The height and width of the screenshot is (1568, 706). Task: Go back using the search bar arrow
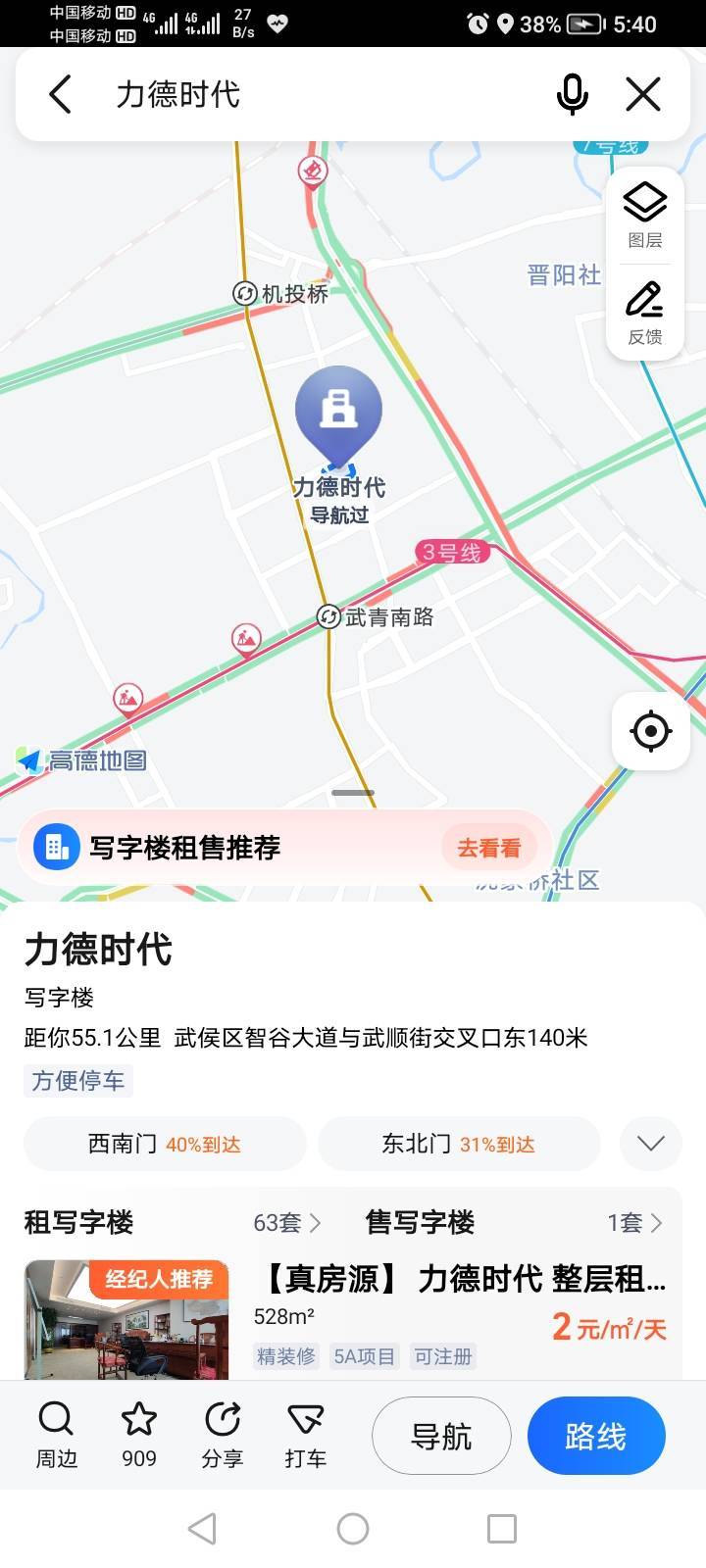click(60, 95)
